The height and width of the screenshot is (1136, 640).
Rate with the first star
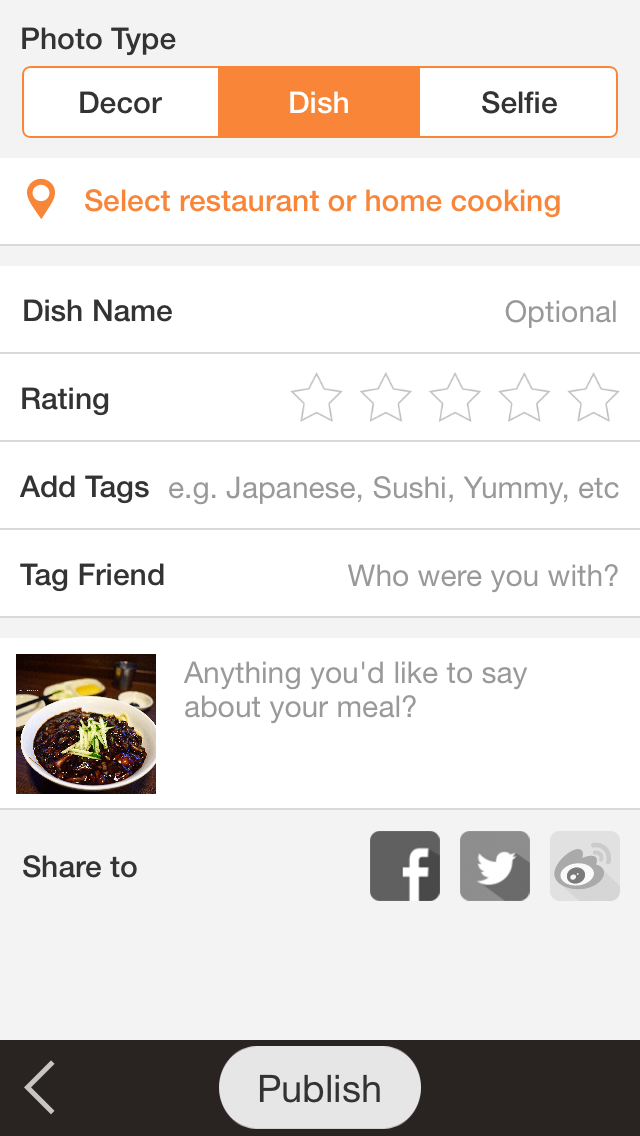click(x=316, y=398)
